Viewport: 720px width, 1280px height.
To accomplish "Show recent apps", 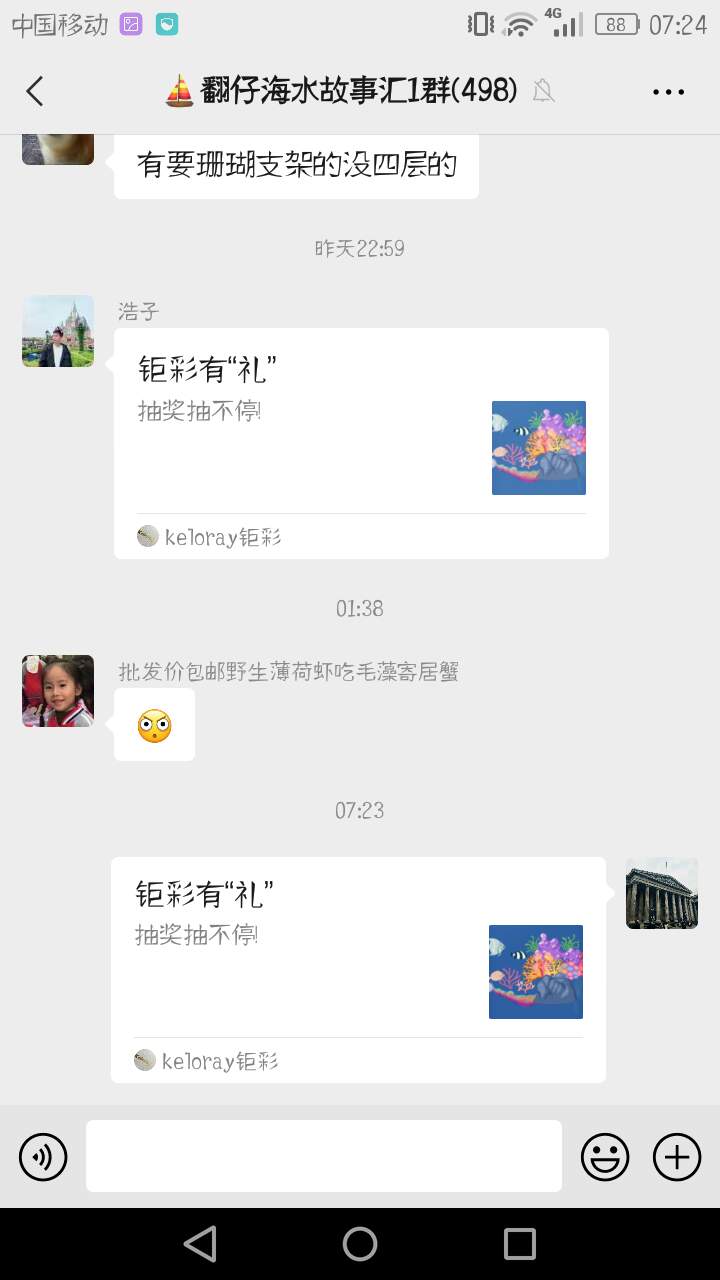I will (x=520, y=1244).
